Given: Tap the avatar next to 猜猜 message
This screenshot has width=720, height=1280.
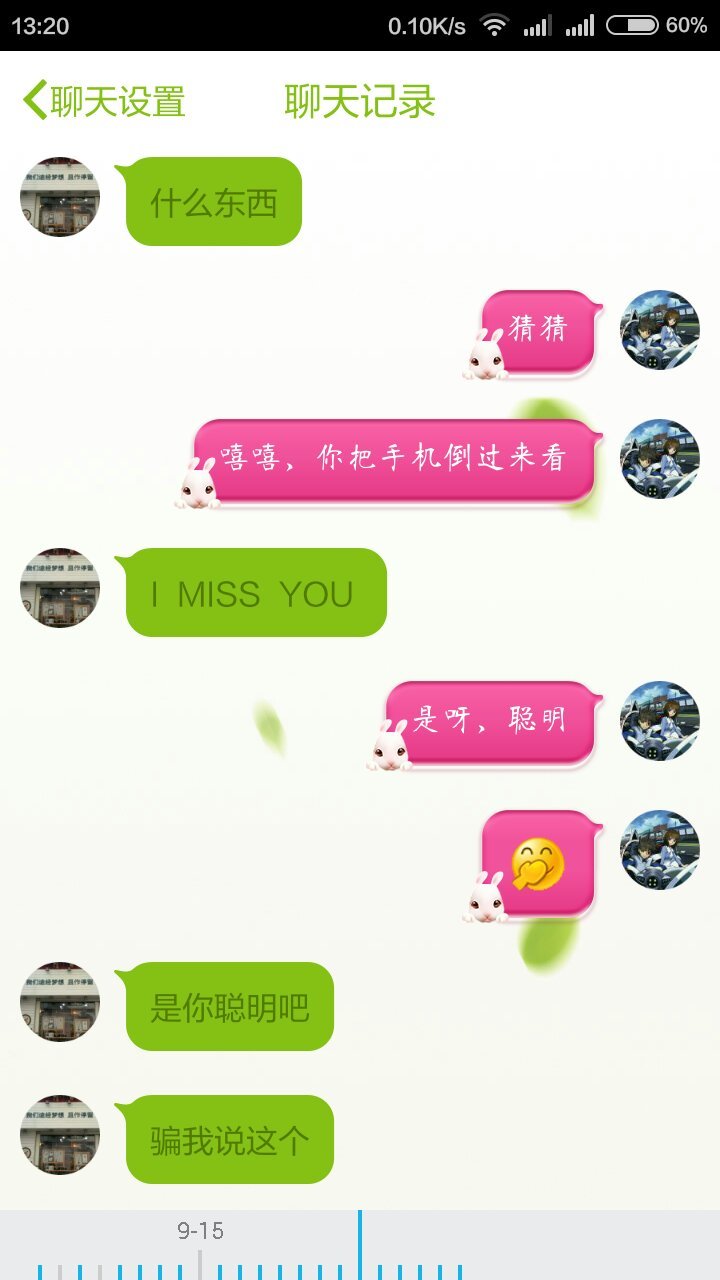Looking at the screenshot, I should pos(660,330).
